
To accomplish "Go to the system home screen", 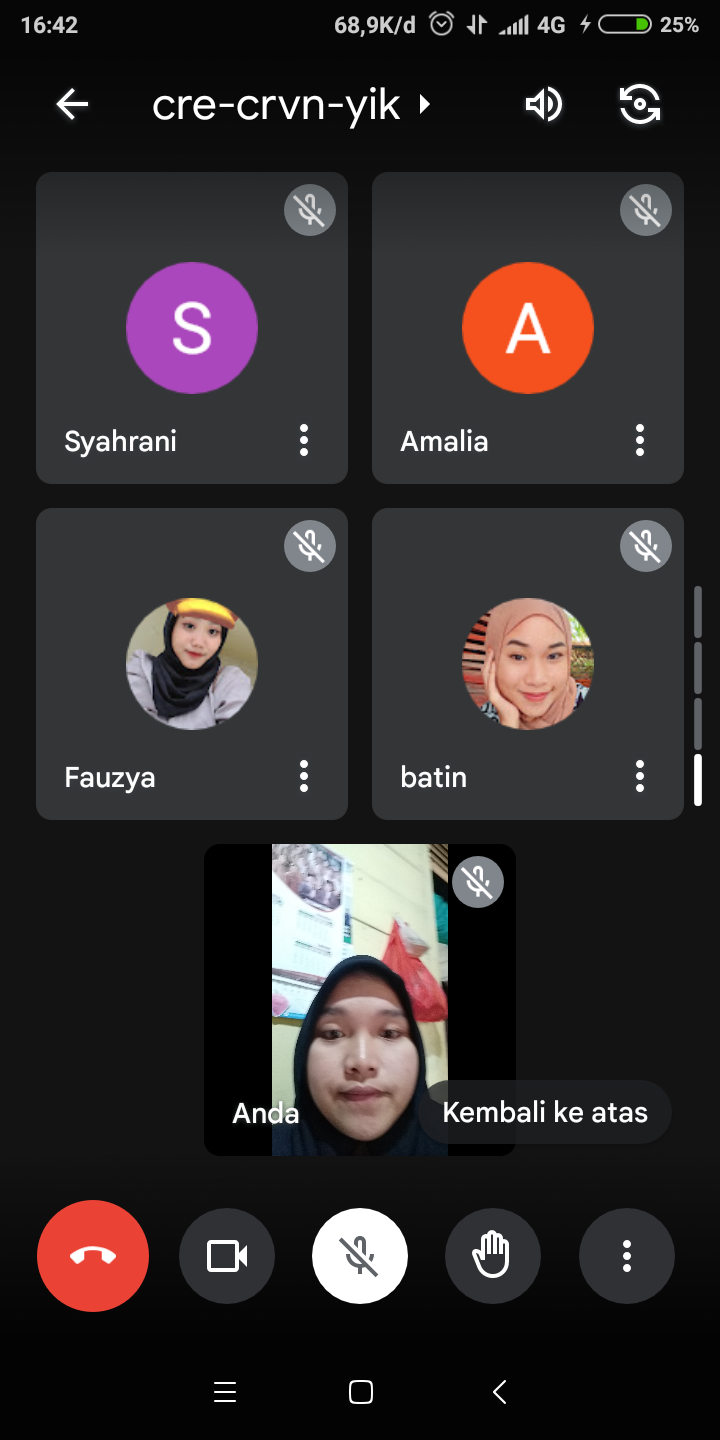I will pyautogui.click(x=360, y=1392).
